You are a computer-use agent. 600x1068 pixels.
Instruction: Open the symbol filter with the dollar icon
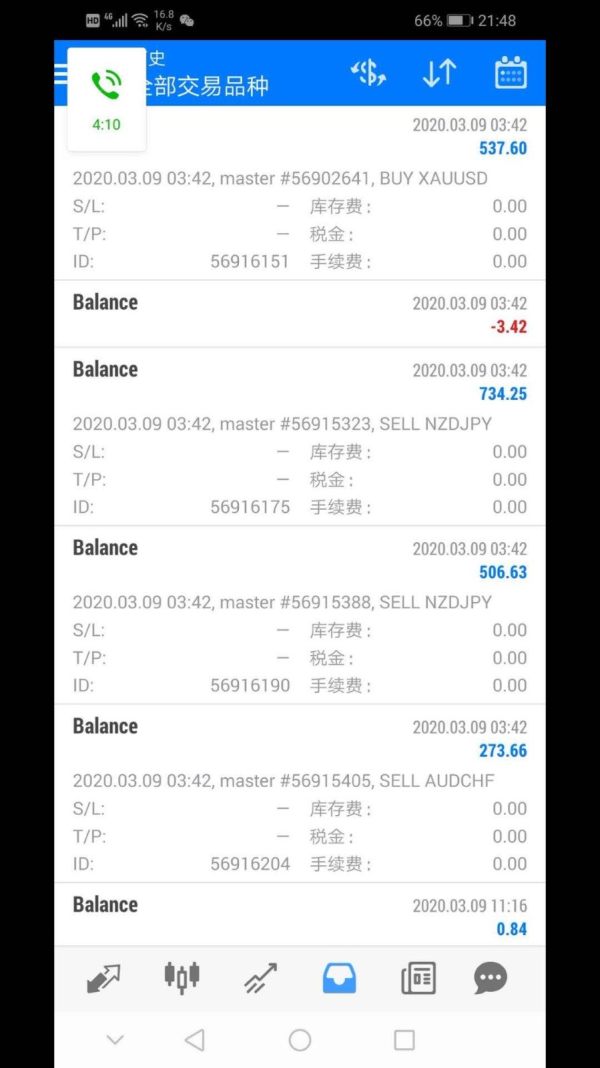pos(368,73)
